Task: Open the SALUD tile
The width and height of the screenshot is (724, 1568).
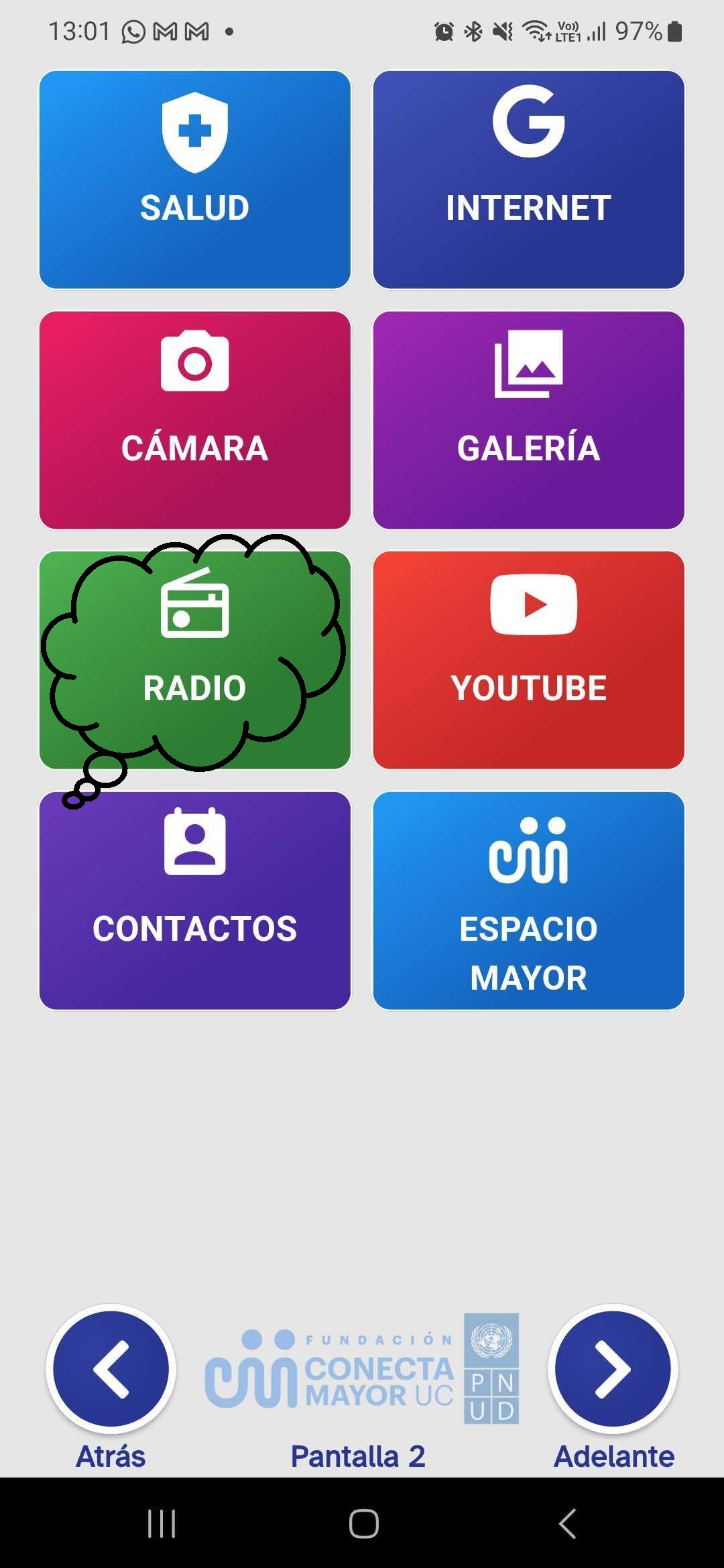Action: click(x=194, y=180)
